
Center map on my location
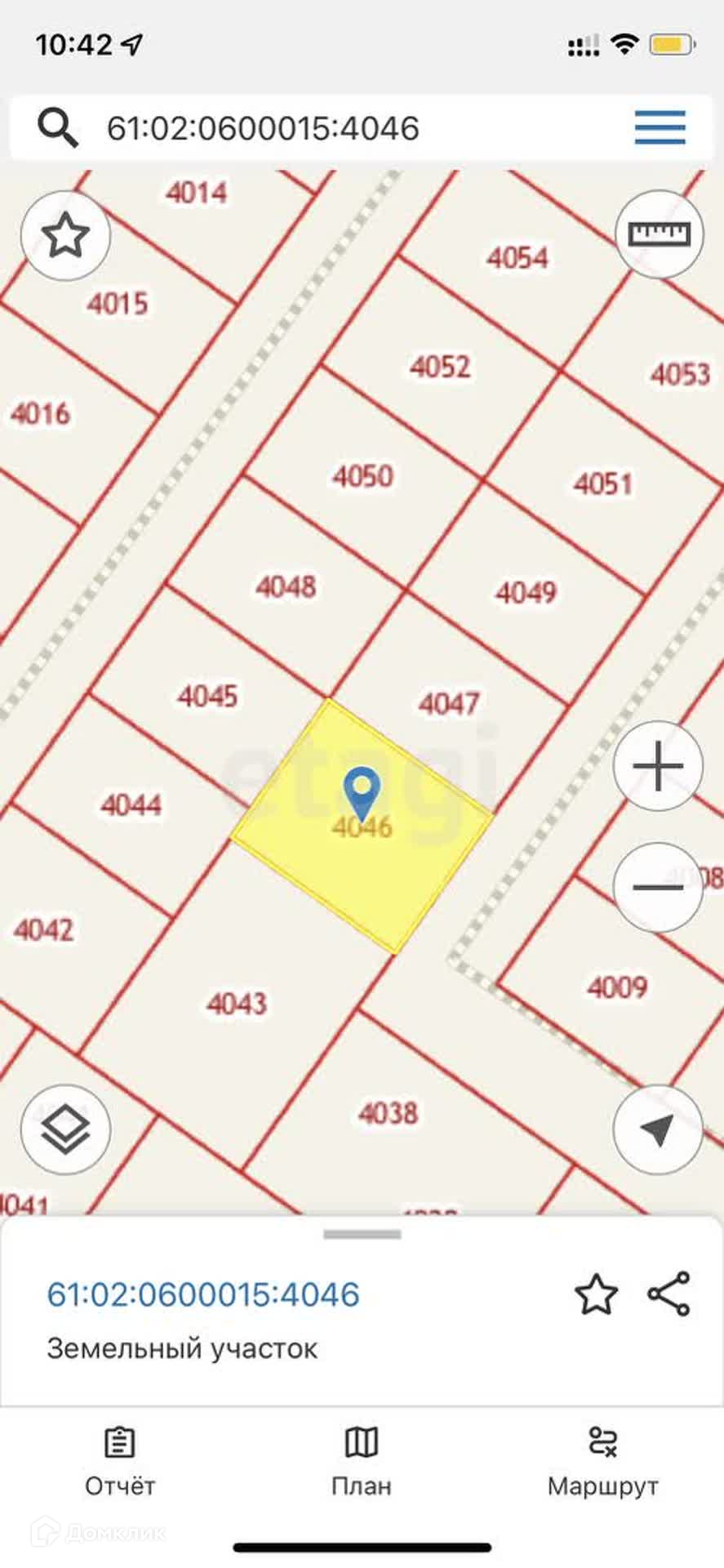658,1129
